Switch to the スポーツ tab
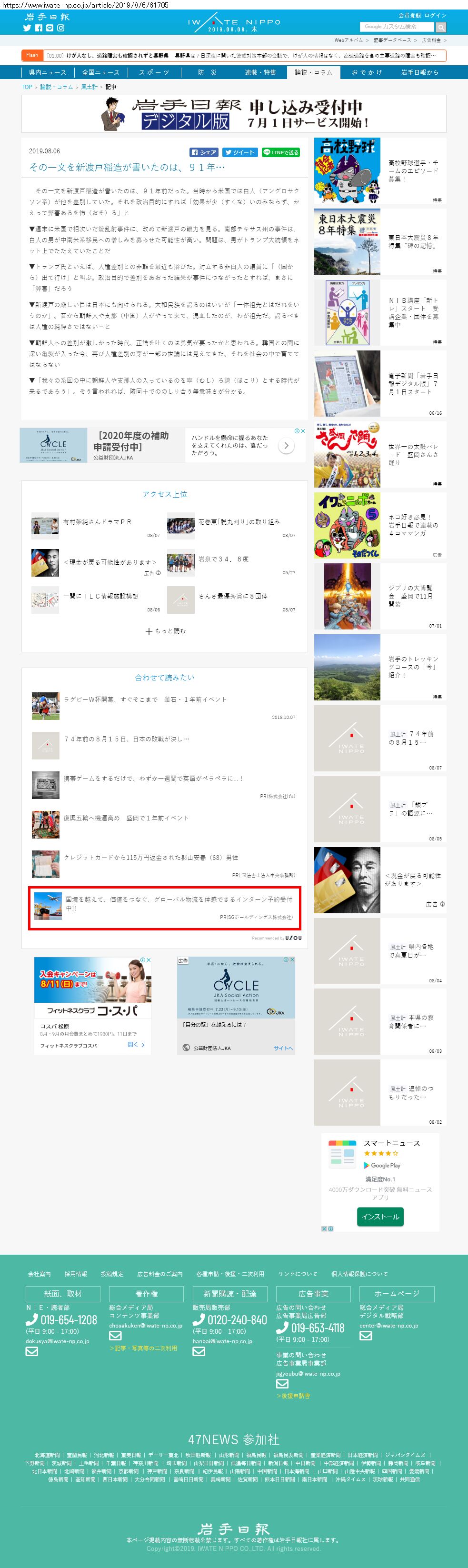The width and height of the screenshot is (468, 1568). (154, 72)
